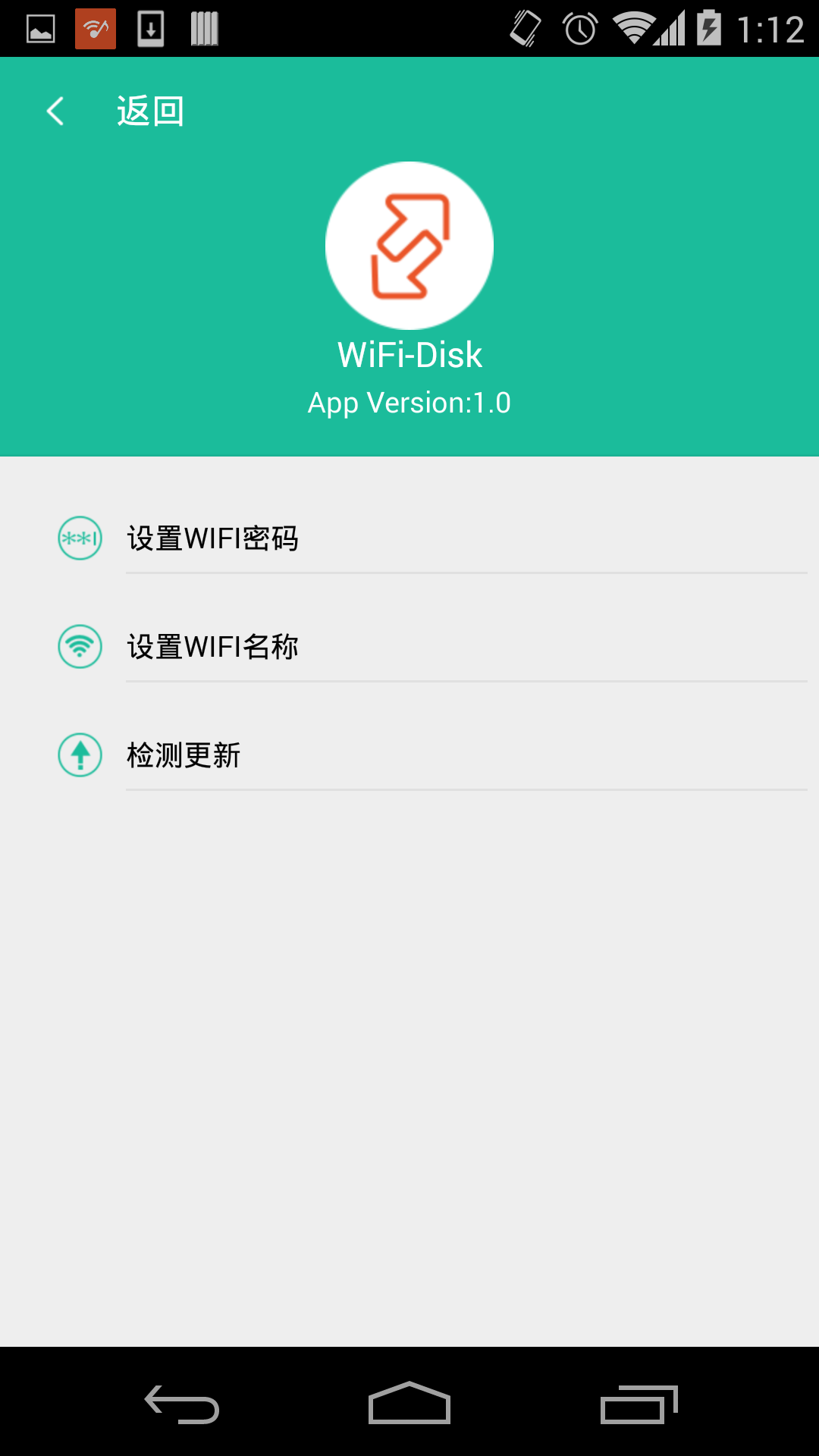Tap the App Version:1.0 text
Image resolution: width=819 pixels, height=1456 pixels.
coord(409,403)
